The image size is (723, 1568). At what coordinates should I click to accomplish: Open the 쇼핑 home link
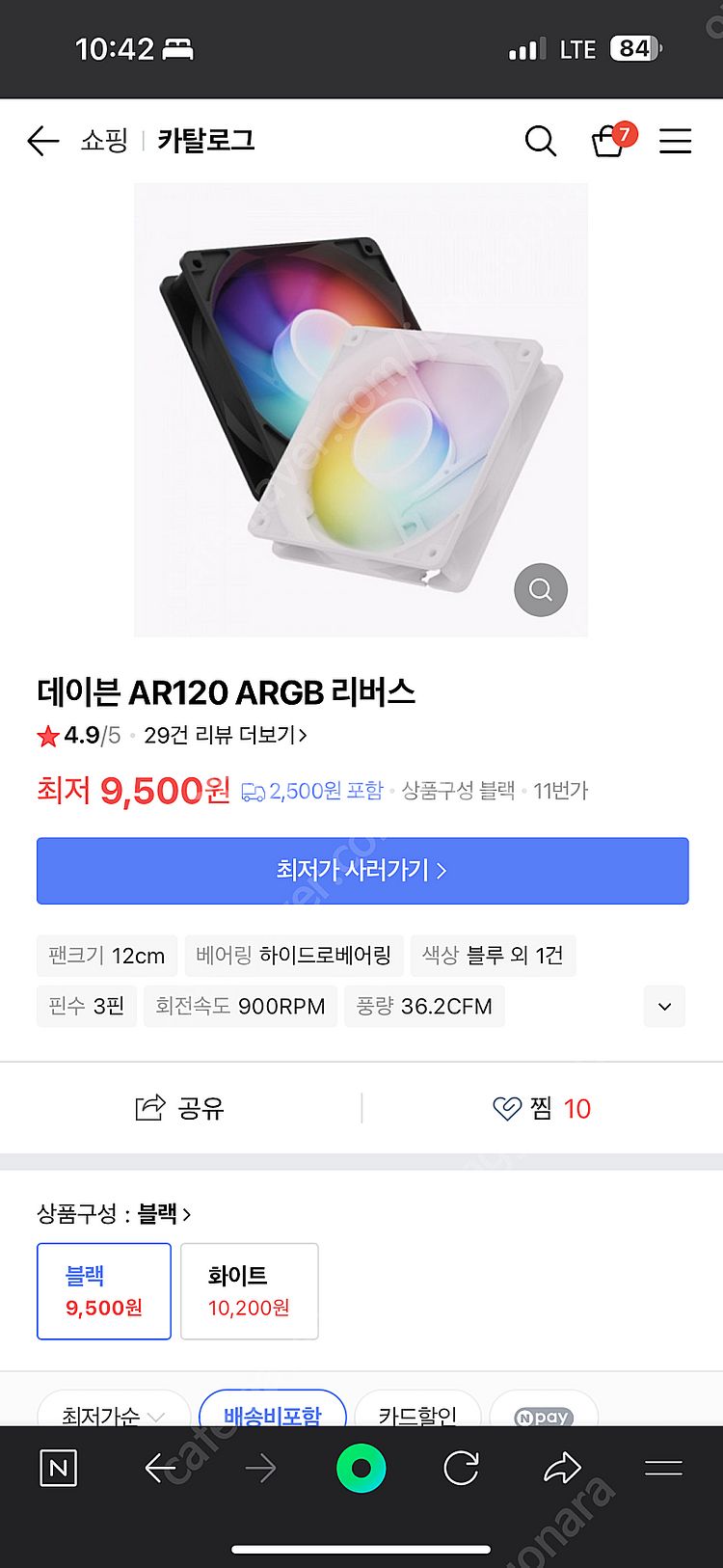tap(104, 141)
